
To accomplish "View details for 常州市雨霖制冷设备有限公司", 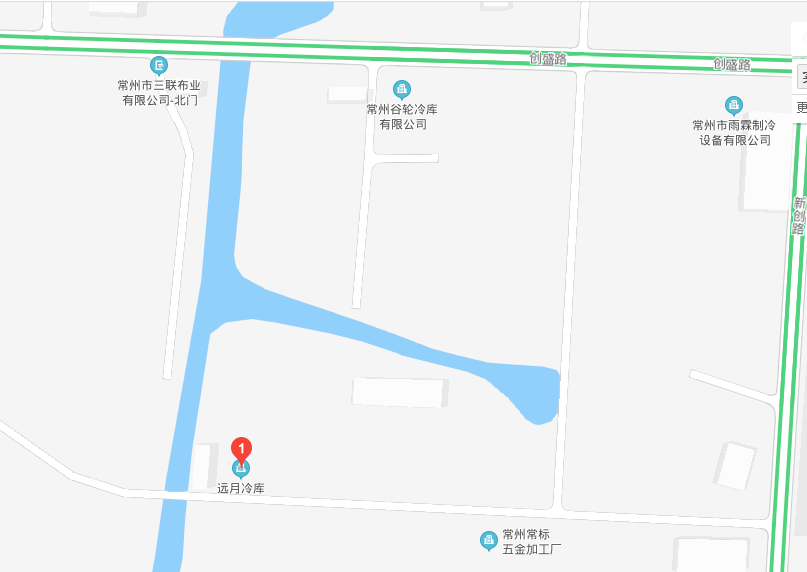I will 734,105.
